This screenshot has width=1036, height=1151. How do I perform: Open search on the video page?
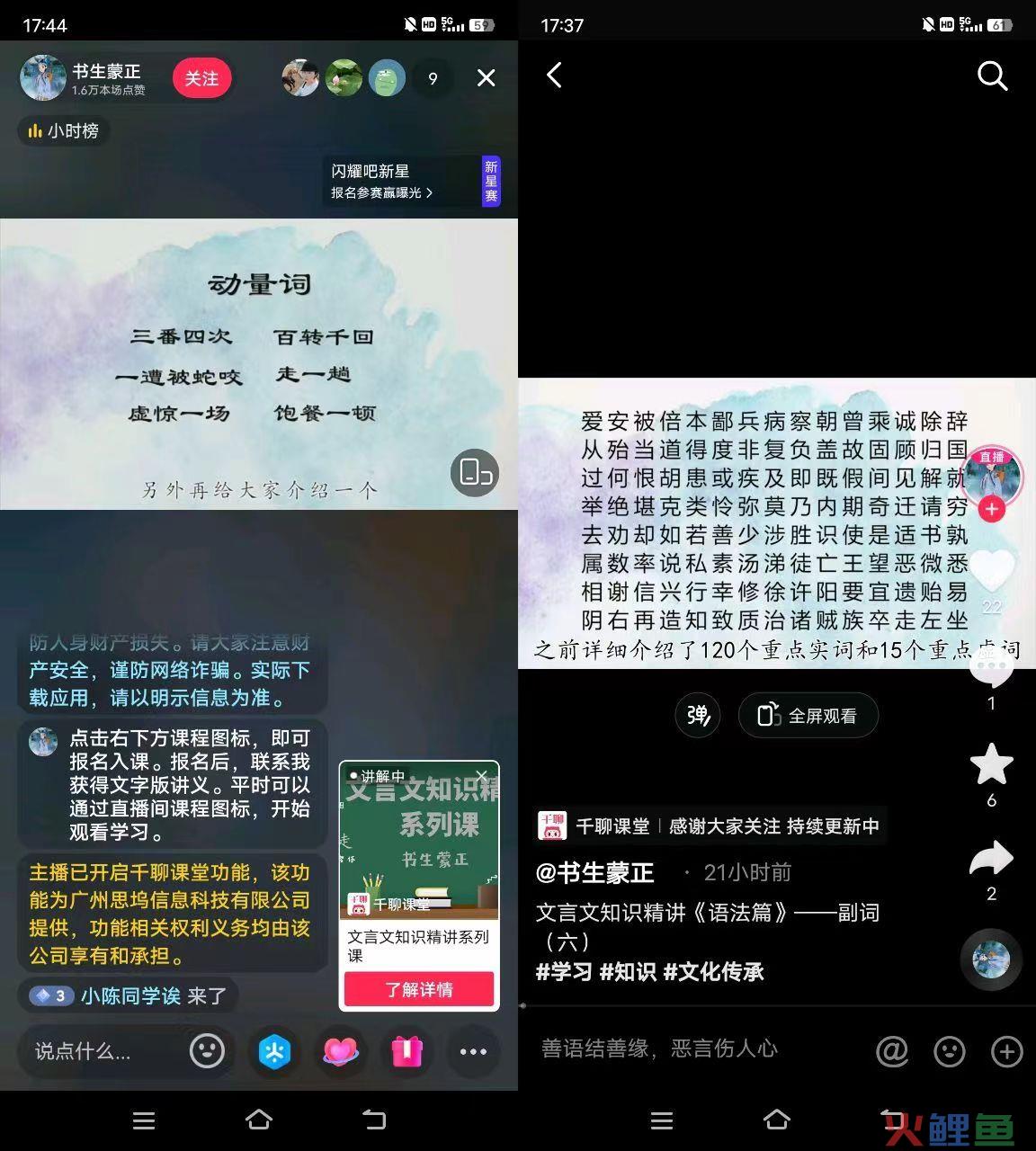point(992,76)
